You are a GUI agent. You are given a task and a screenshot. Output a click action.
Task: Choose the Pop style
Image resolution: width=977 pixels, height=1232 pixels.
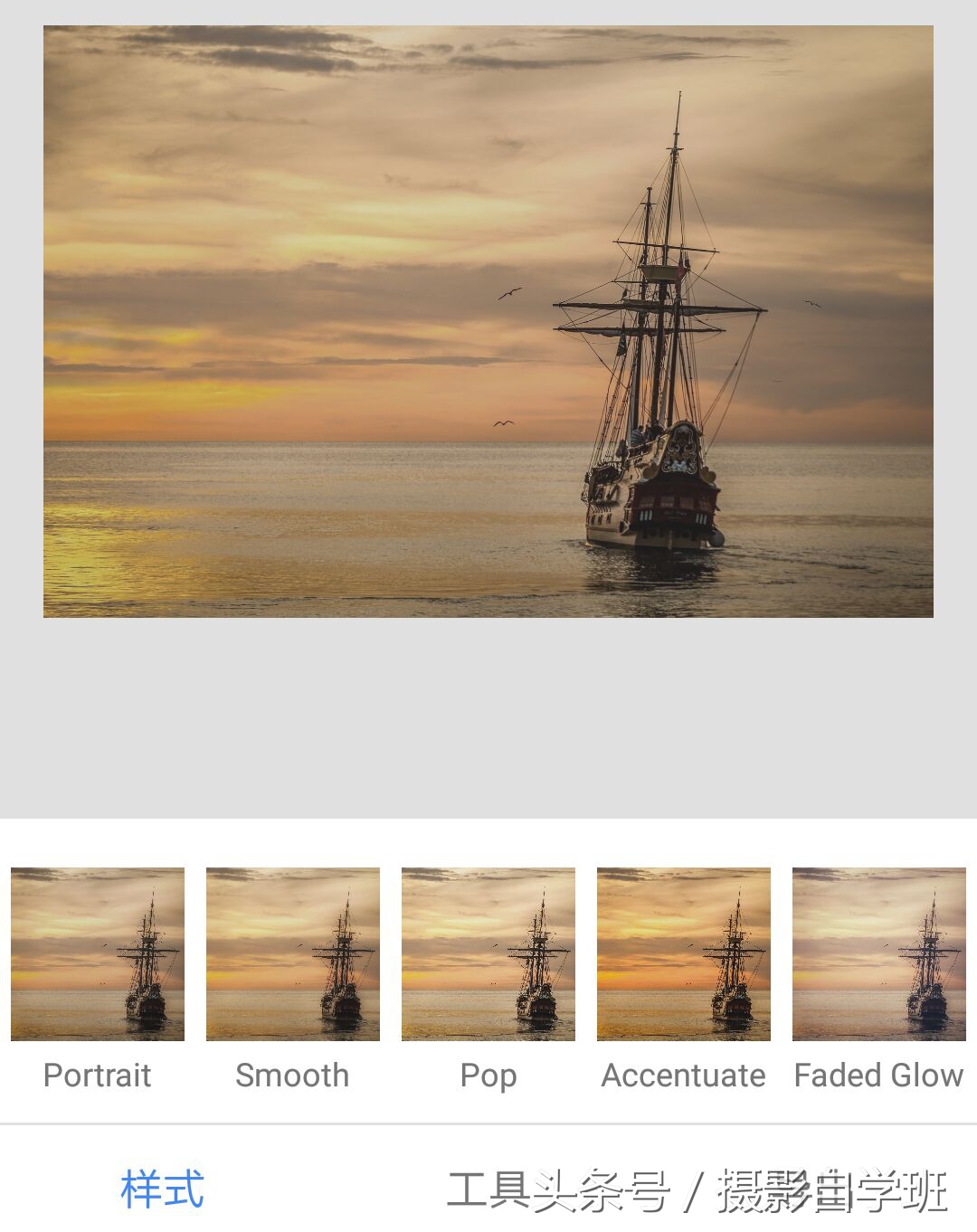pyautogui.click(x=488, y=954)
